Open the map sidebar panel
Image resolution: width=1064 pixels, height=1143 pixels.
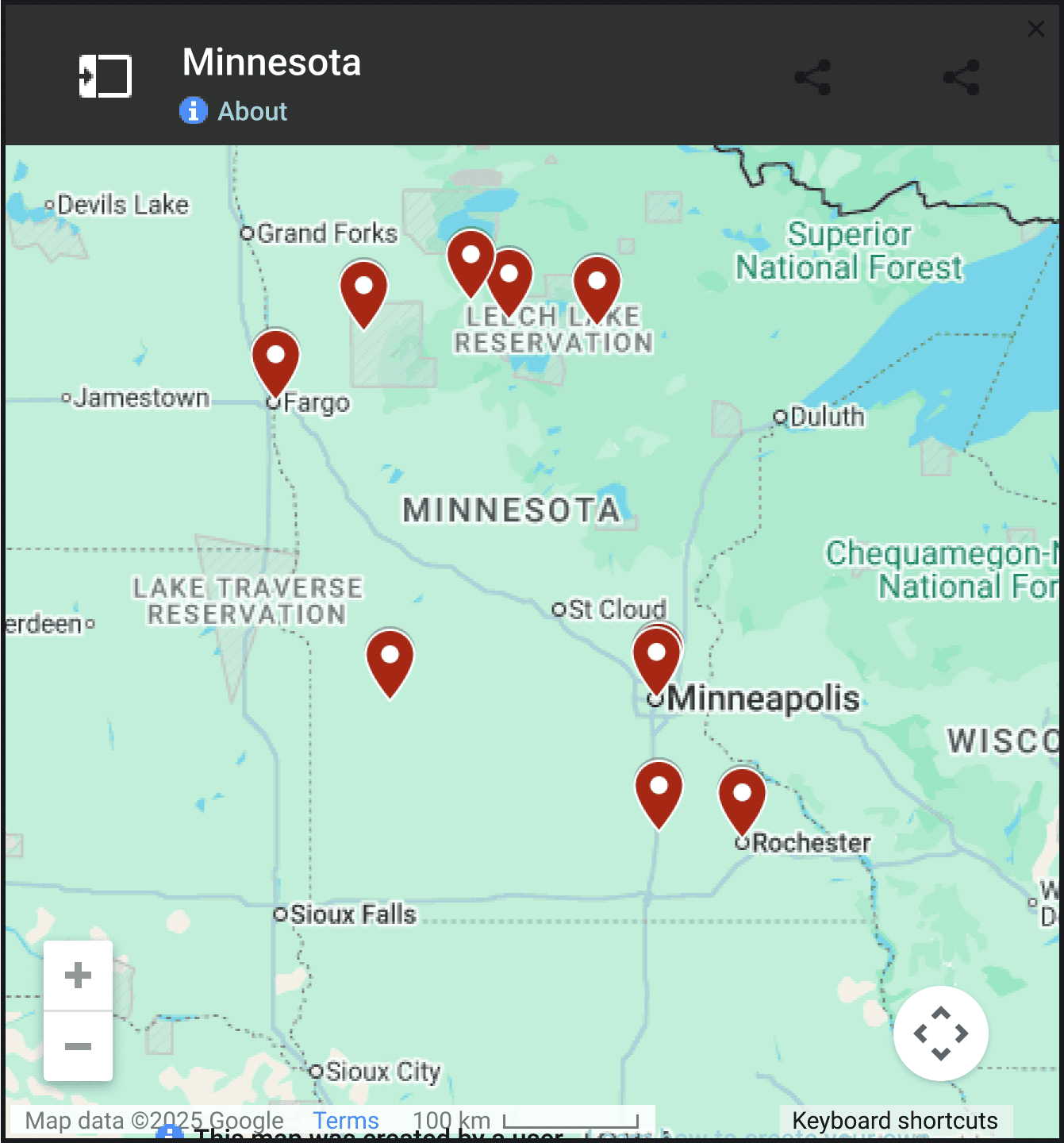[106, 77]
